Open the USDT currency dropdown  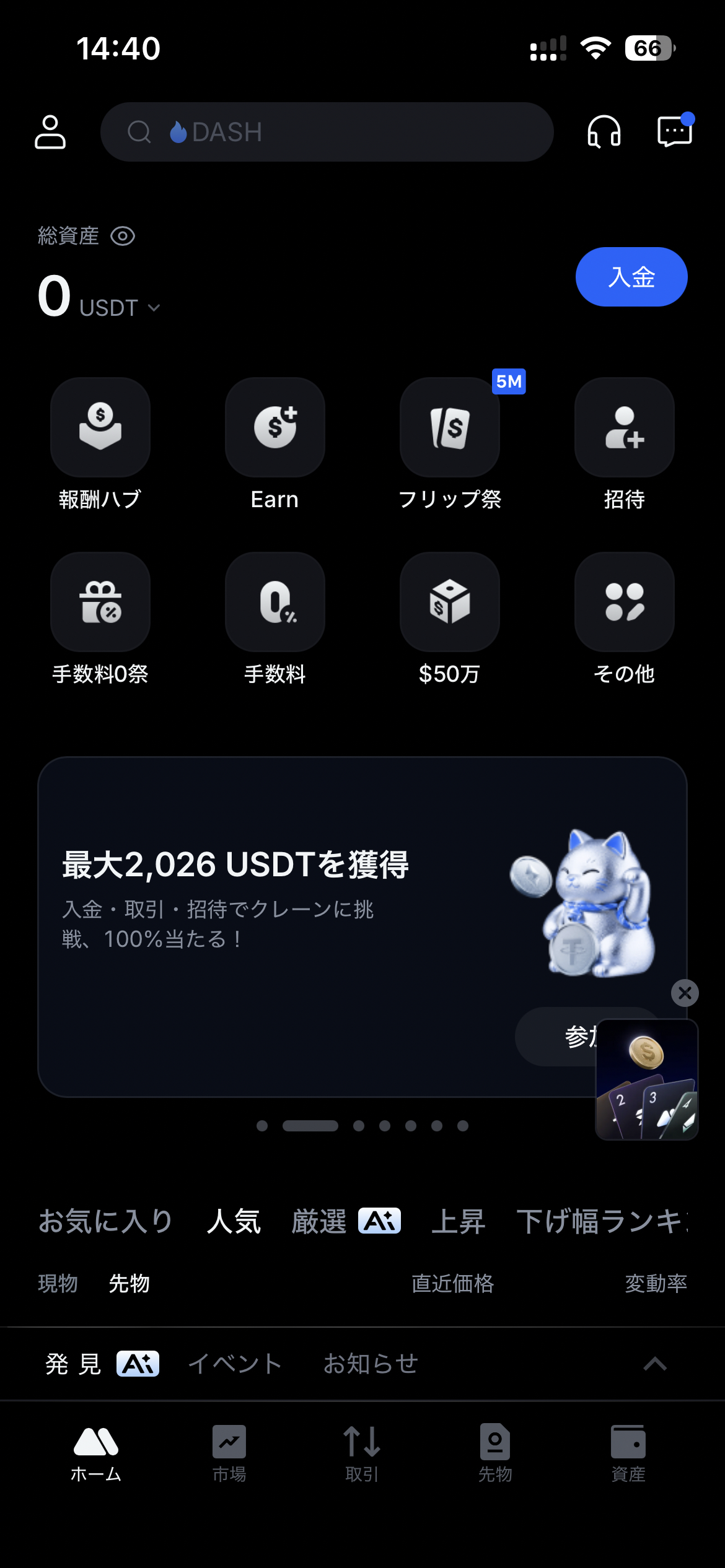click(x=120, y=308)
